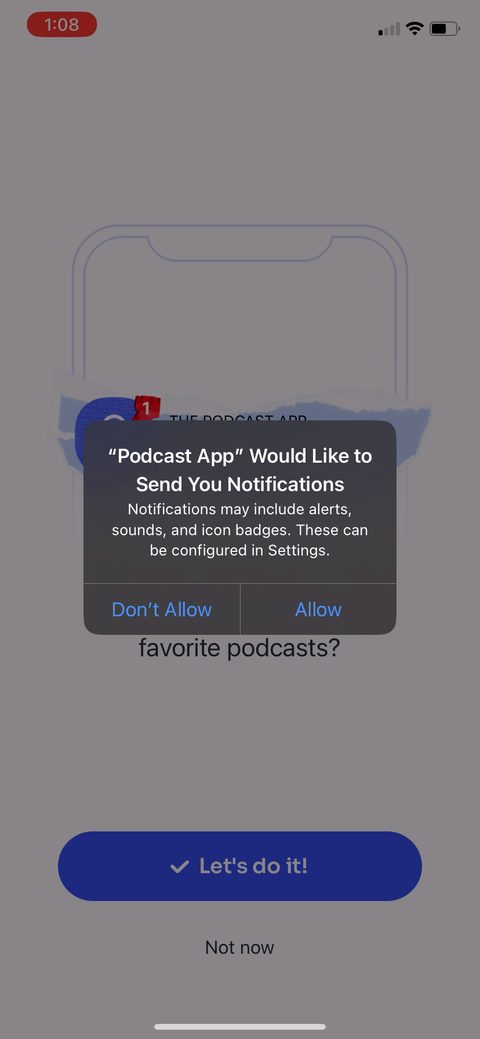
Task: Allow notifications from Podcast App
Action: [x=318, y=610]
